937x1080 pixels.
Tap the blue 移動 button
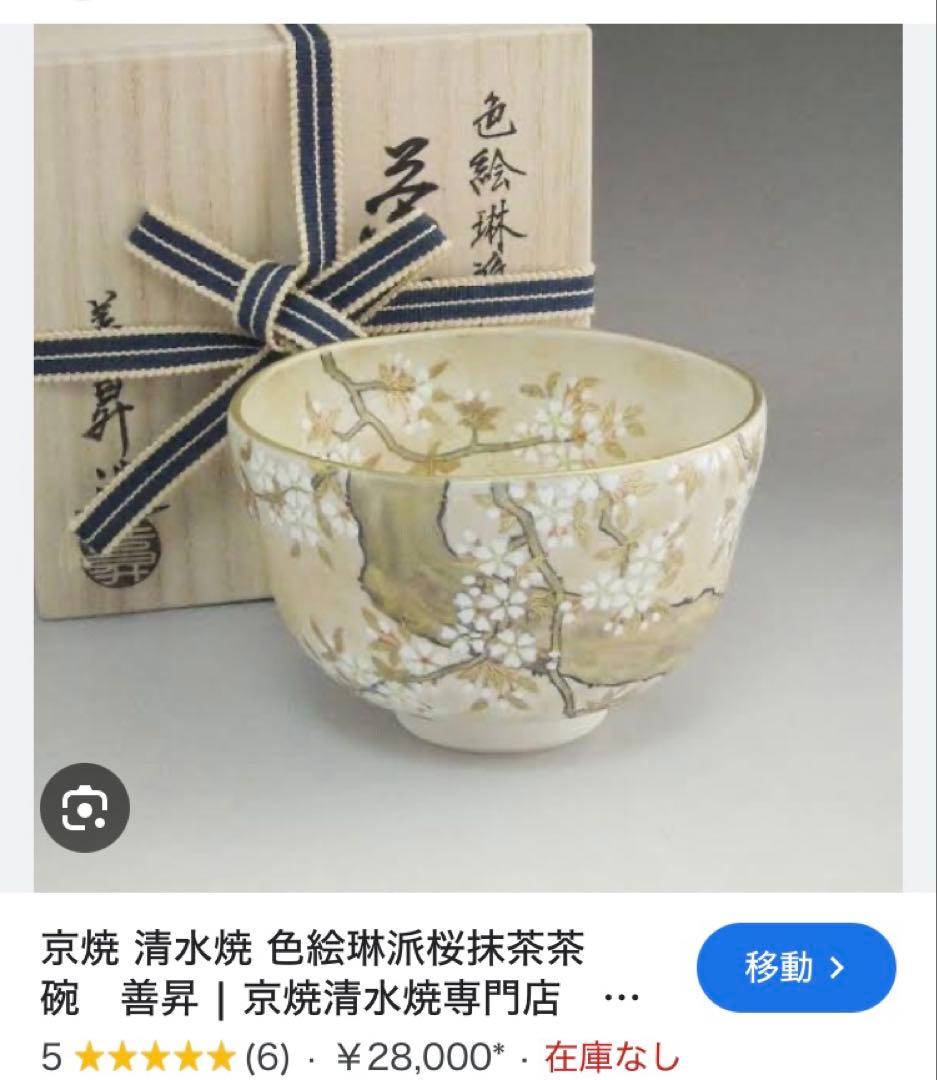click(x=796, y=968)
